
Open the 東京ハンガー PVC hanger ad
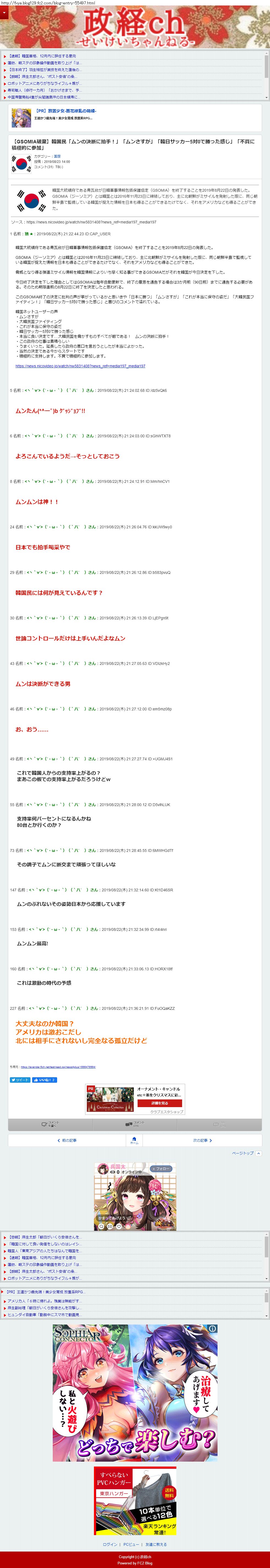(x=135, y=1501)
